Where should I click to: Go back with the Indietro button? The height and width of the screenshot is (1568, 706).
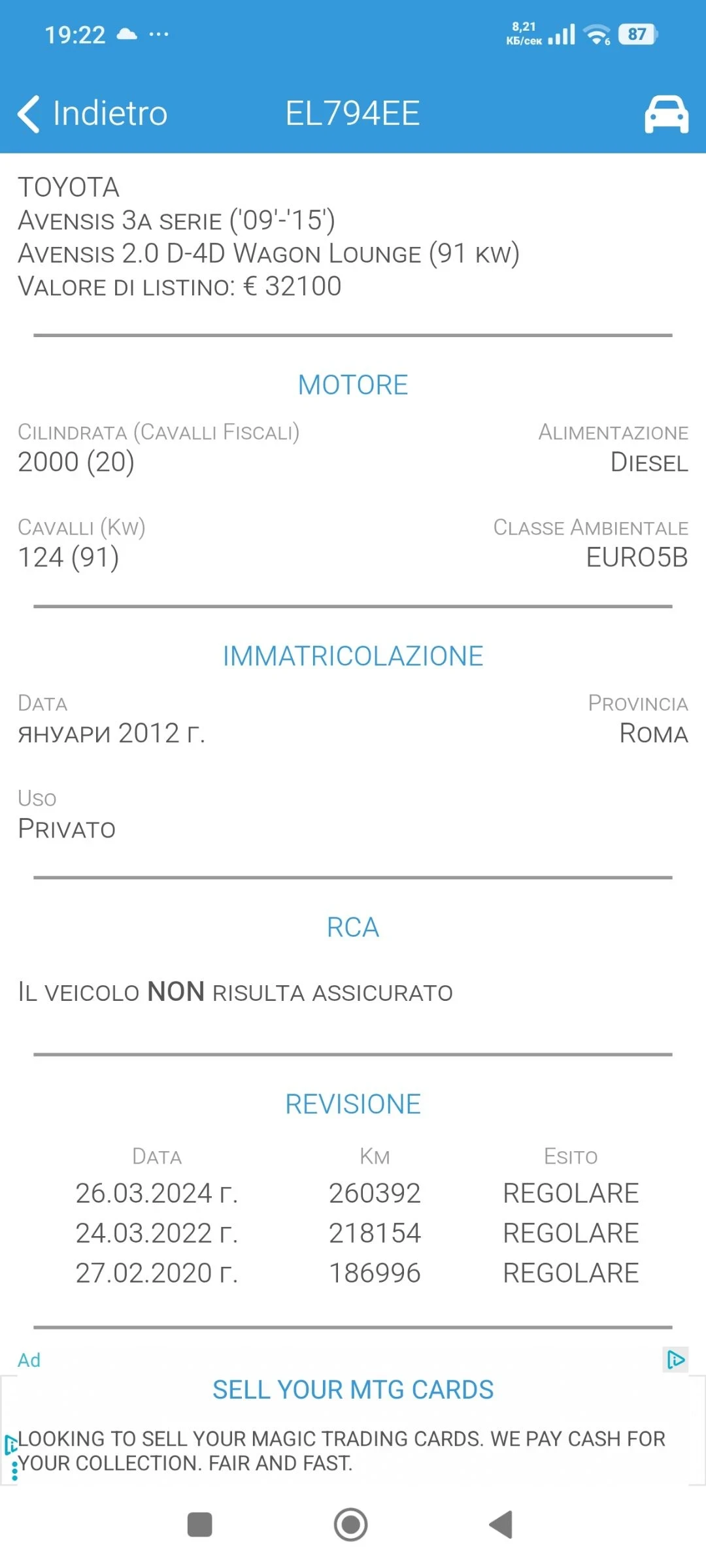[92, 114]
